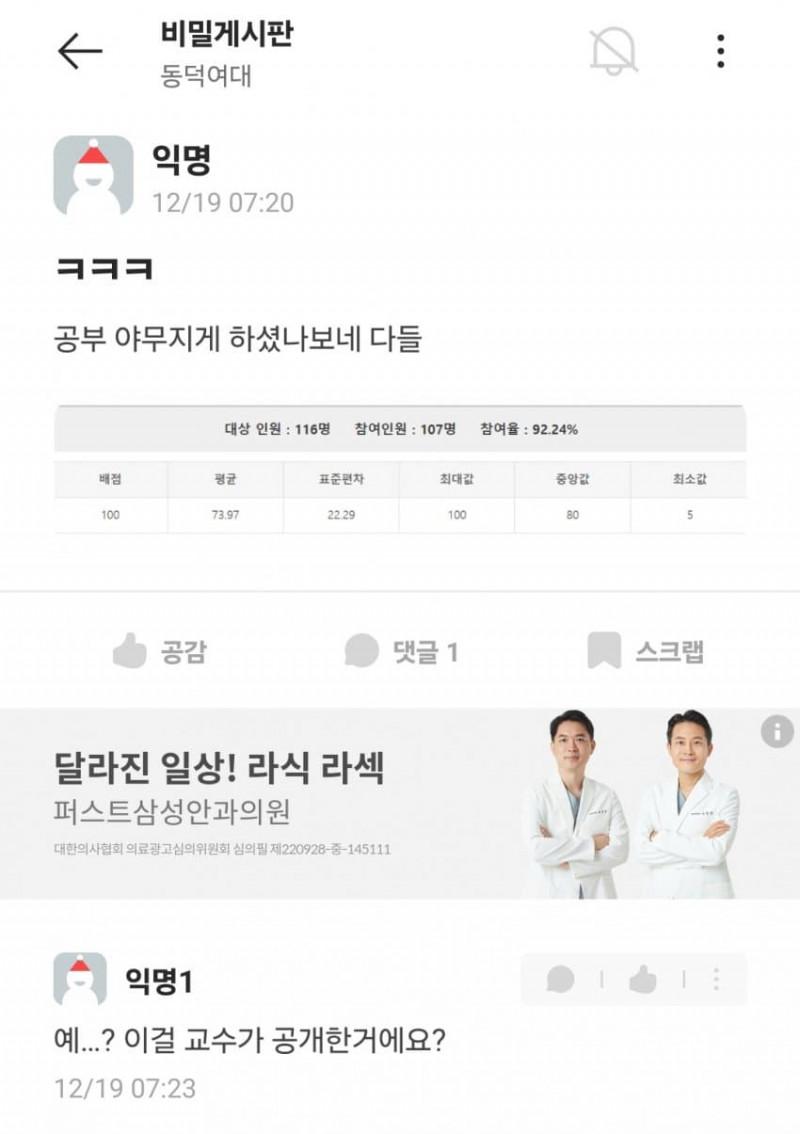This screenshot has height=1134, width=800.
Task: Tap the 공감 like button
Action: pyautogui.click(x=160, y=652)
